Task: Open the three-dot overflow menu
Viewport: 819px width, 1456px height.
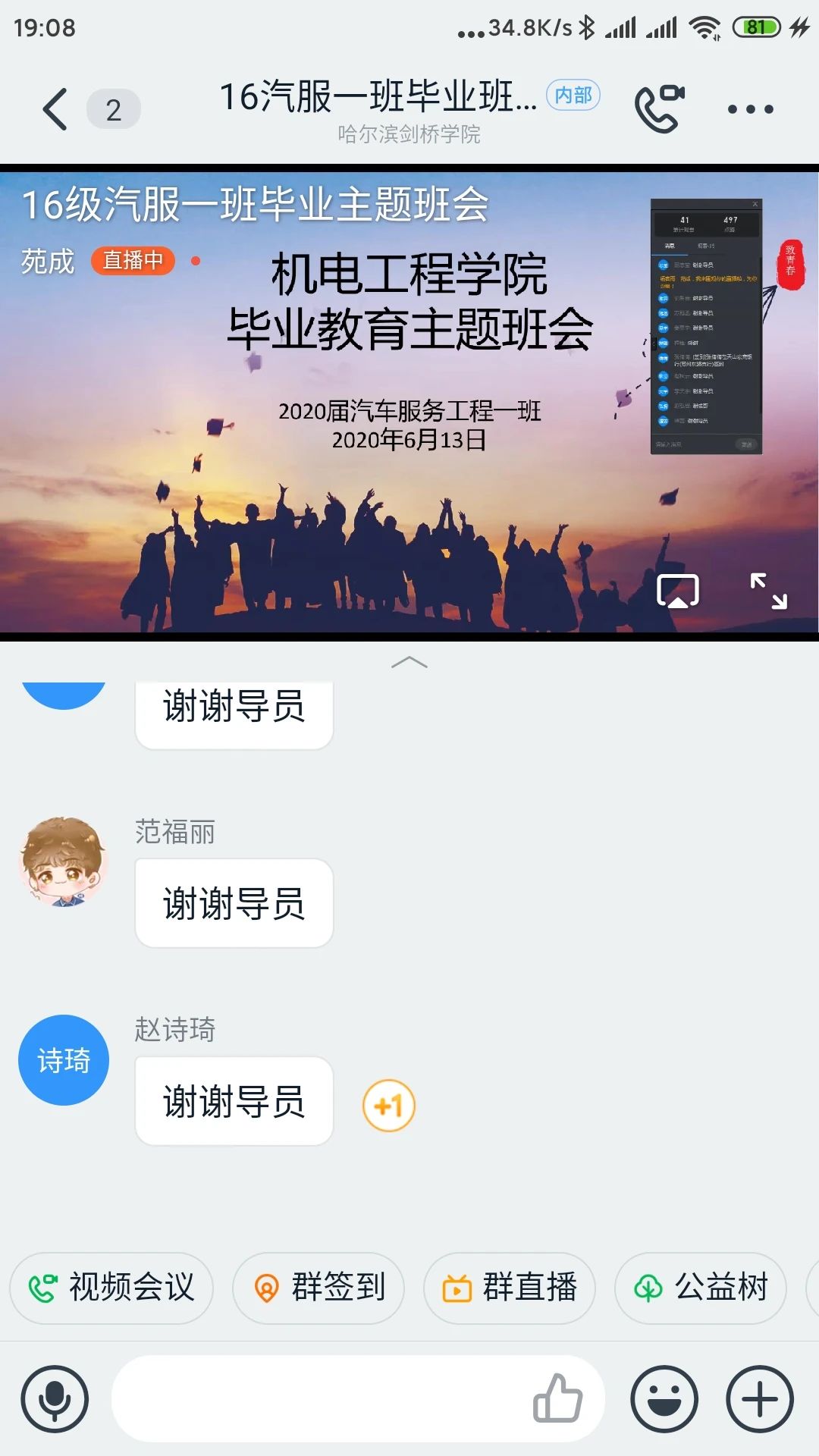Action: 750,109
